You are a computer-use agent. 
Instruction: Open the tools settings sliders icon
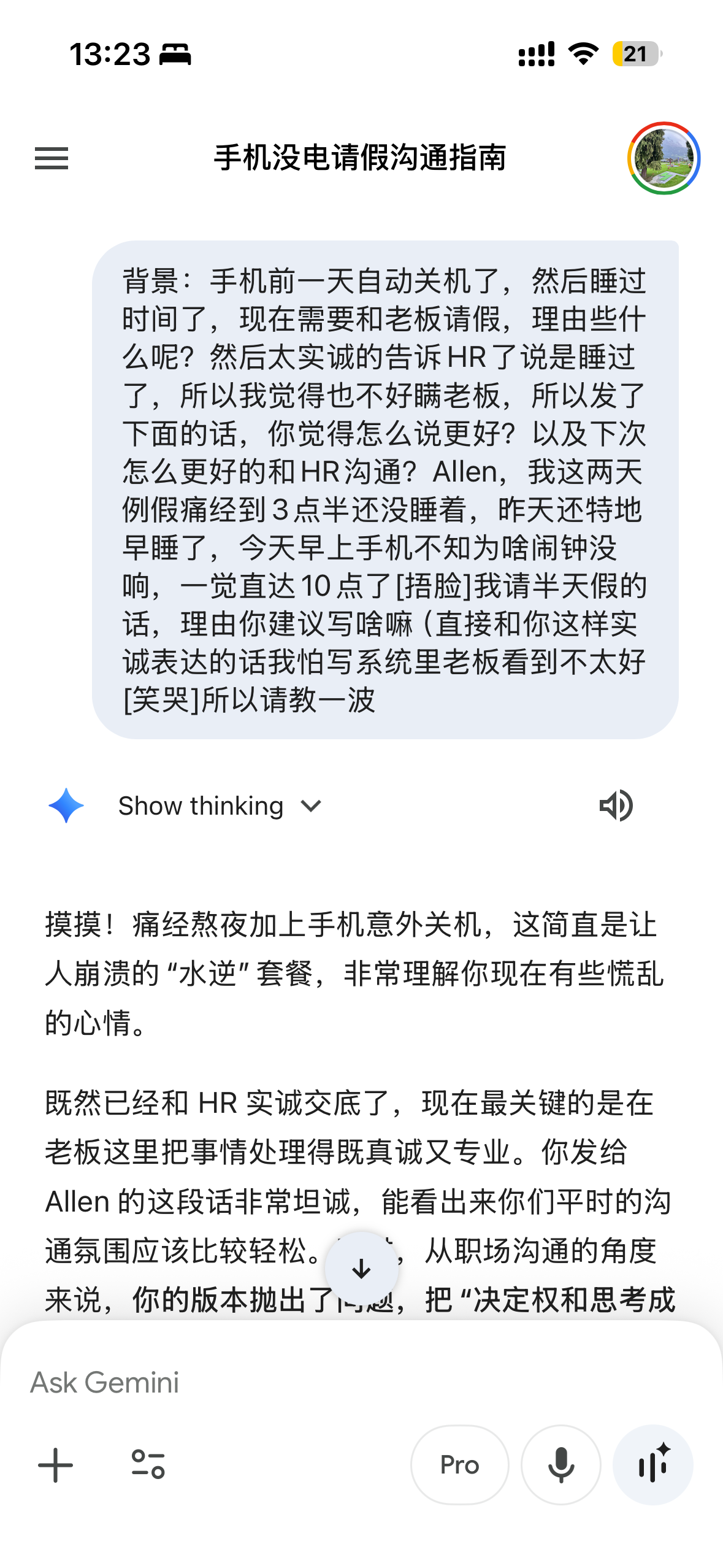pyautogui.click(x=148, y=1465)
